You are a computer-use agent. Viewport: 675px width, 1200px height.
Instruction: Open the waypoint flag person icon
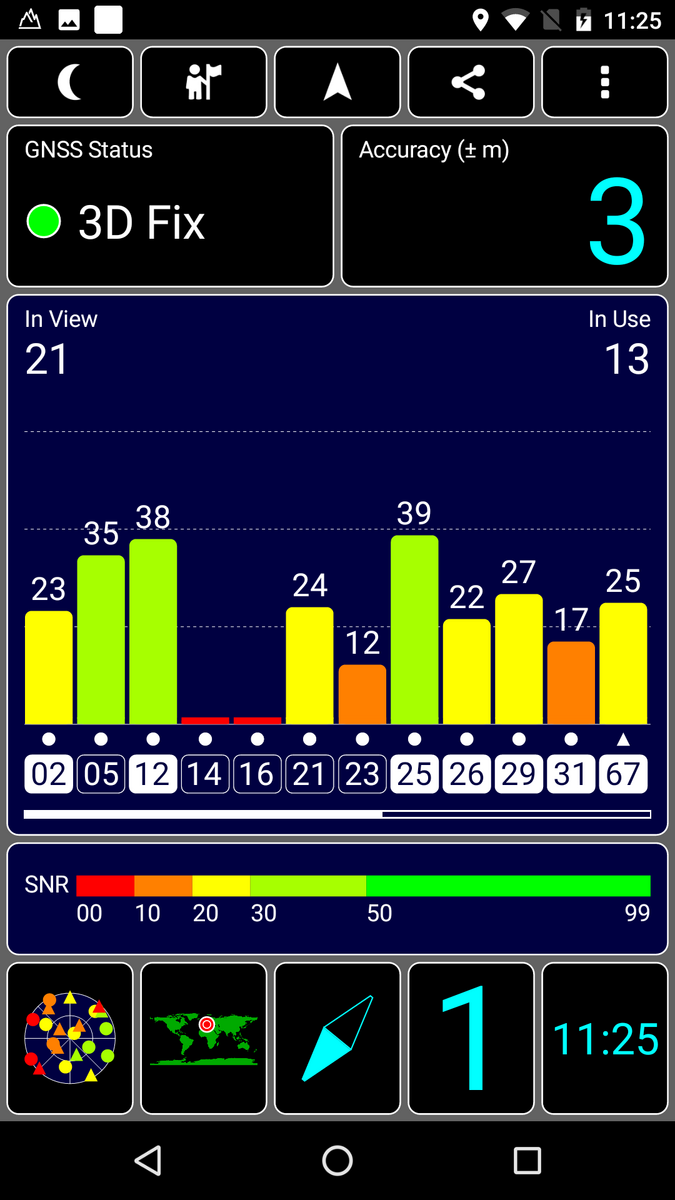pos(204,82)
